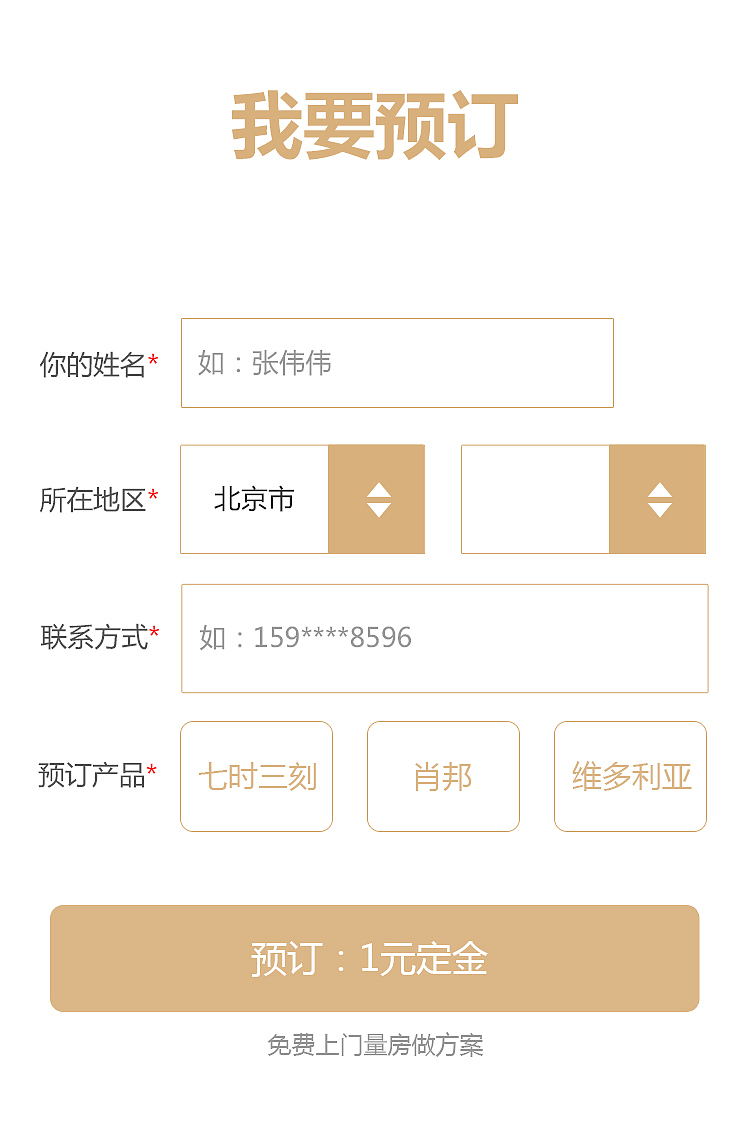Click the name field with 如：张伟伟 placeholder
Image resolution: width=750 pixels, height=1128 pixels.
click(x=396, y=362)
